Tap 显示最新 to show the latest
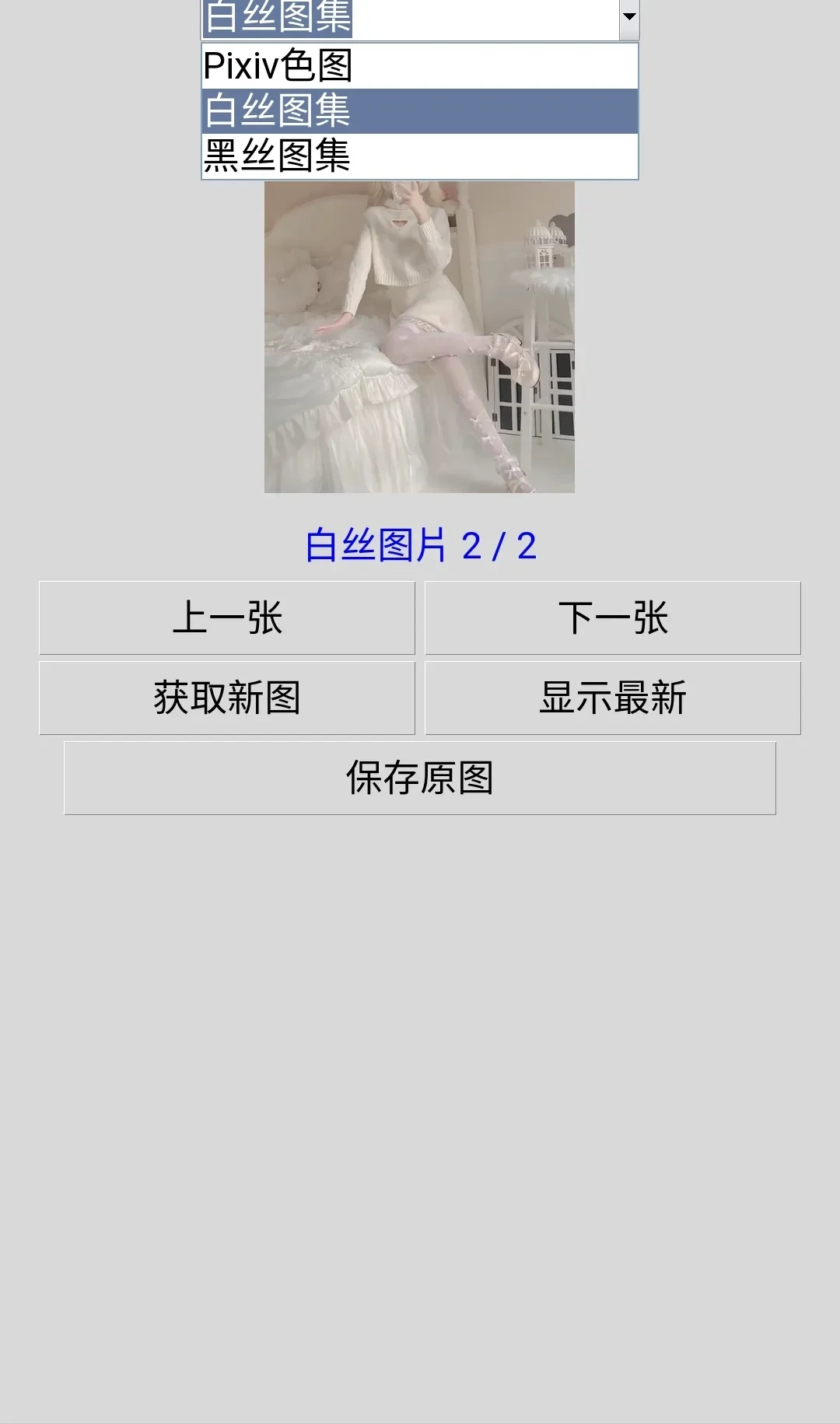The image size is (840, 1424). (613, 698)
